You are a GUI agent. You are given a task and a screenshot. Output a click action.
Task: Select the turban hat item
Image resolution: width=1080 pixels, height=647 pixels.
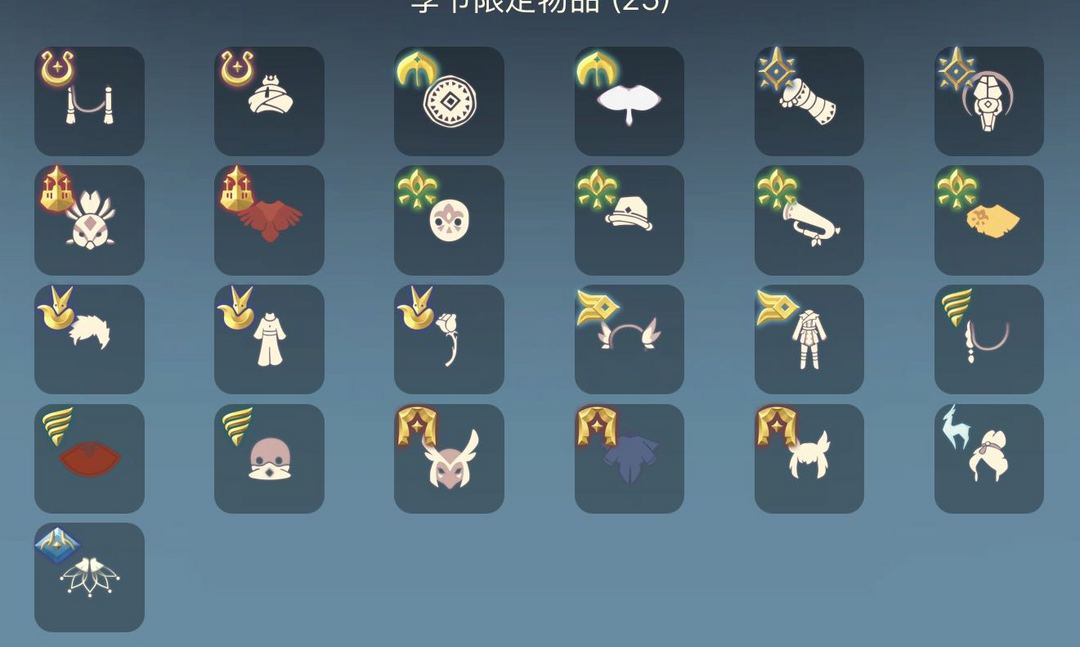click(x=269, y=101)
